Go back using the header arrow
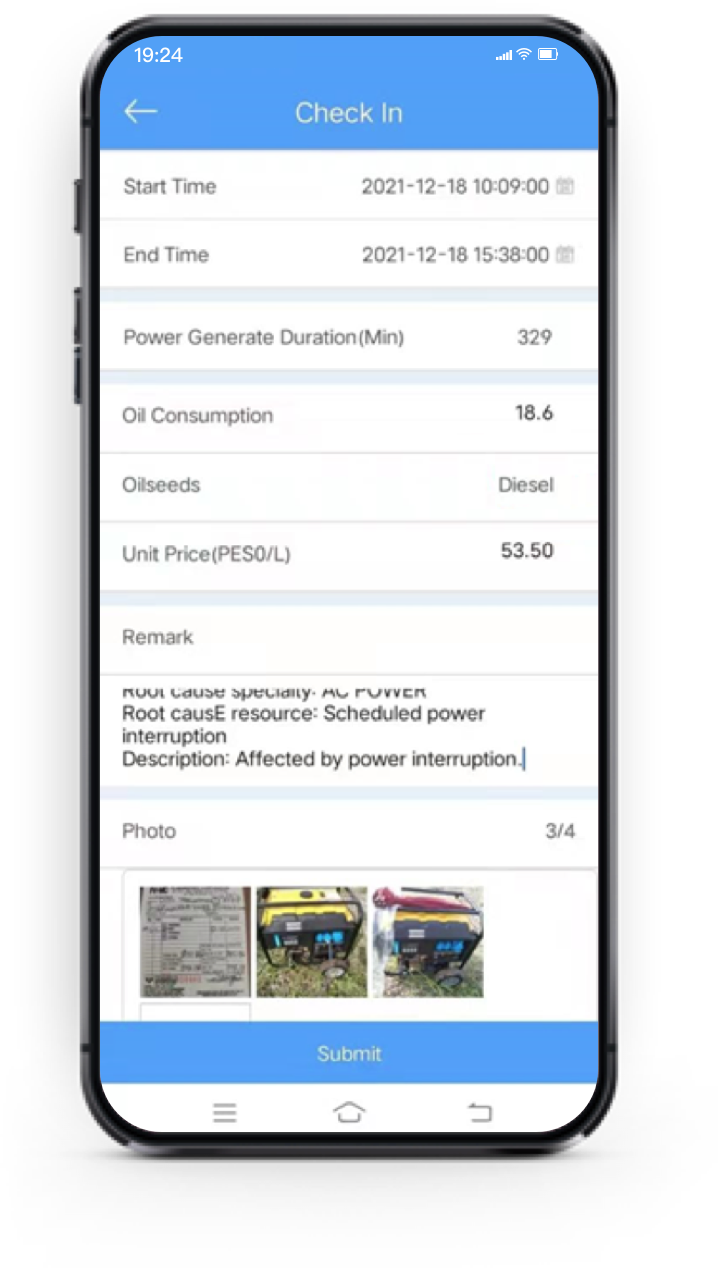718x1268 pixels. (141, 112)
